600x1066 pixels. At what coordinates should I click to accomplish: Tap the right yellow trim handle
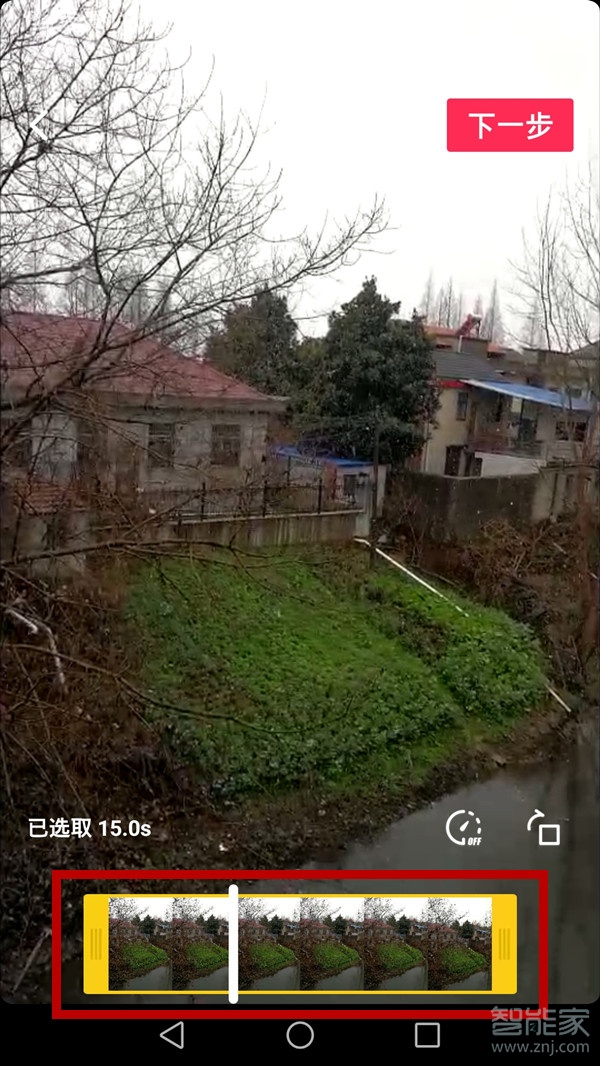point(504,944)
